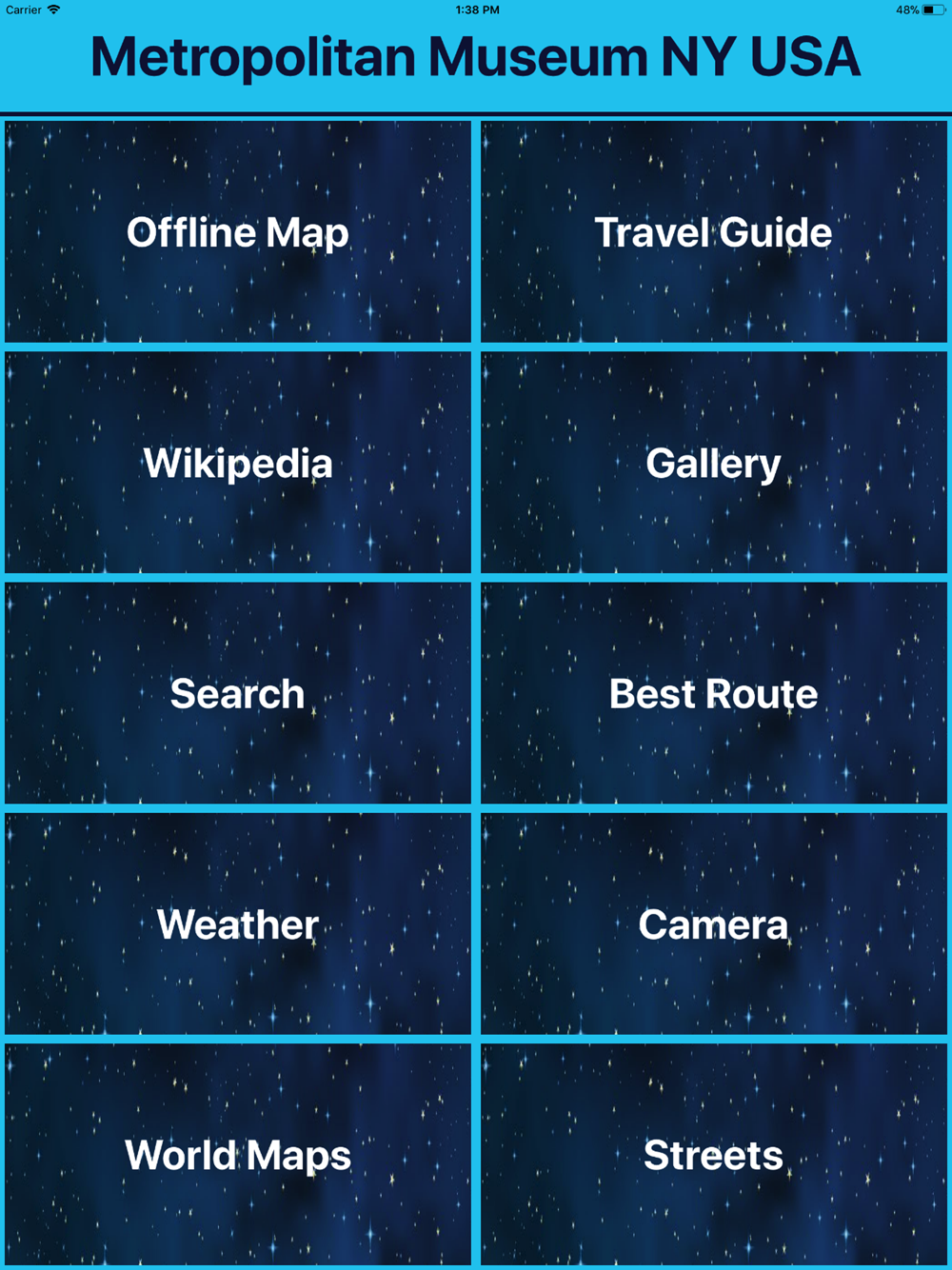The height and width of the screenshot is (1270, 952).
Task: Launch the Camera tile
Action: [x=714, y=924]
